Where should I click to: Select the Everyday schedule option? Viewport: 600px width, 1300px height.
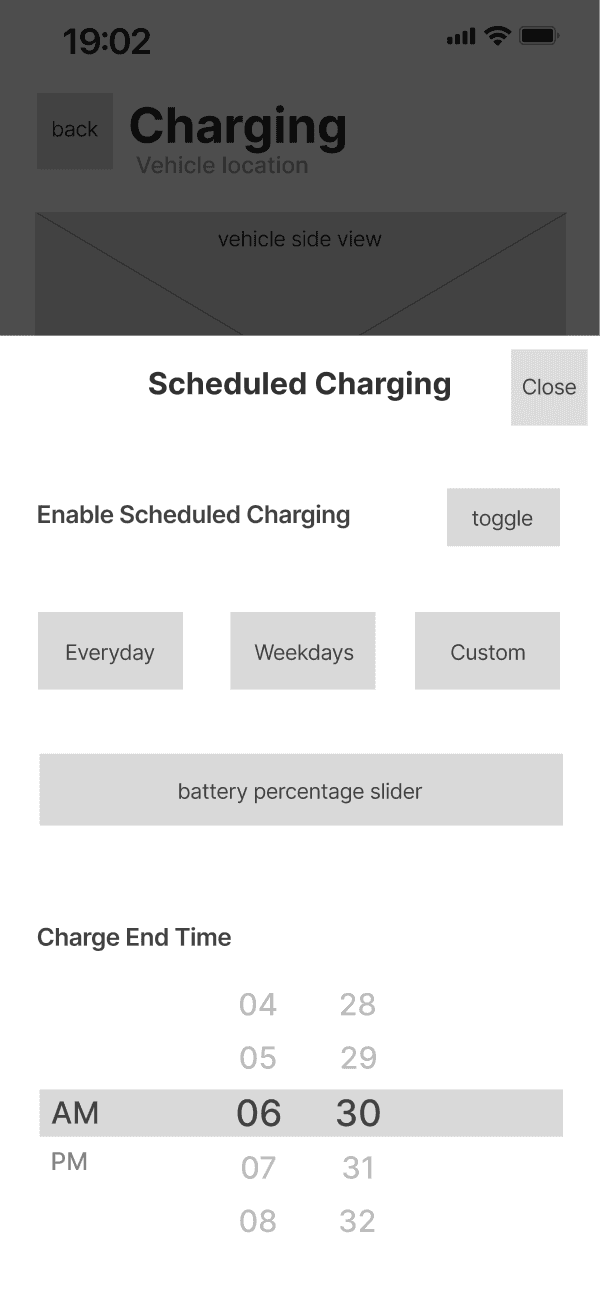pyautogui.click(x=110, y=651)
